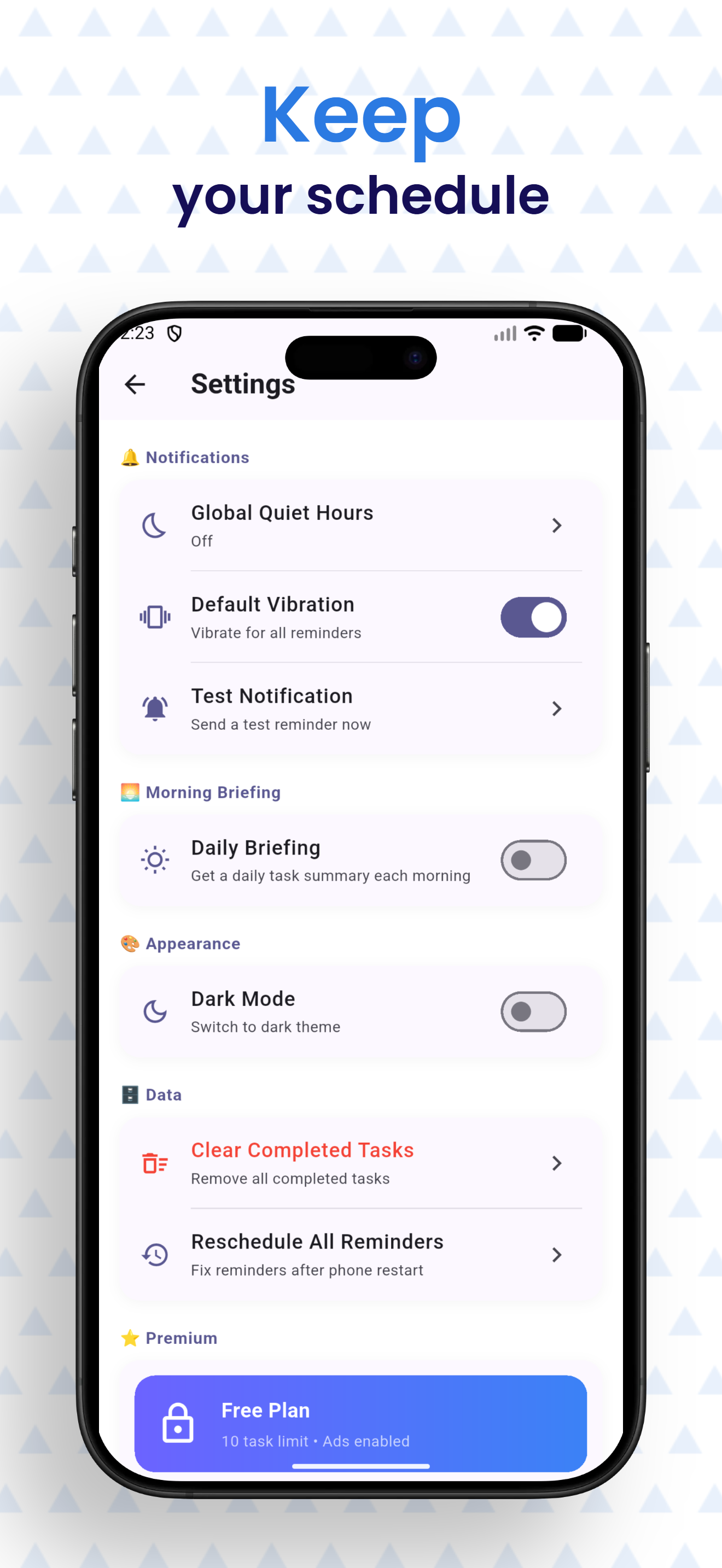Click the moon icon beside Dark Mode
The height and width of the screenshot is (1568, 722).
tap(154, 1011)
